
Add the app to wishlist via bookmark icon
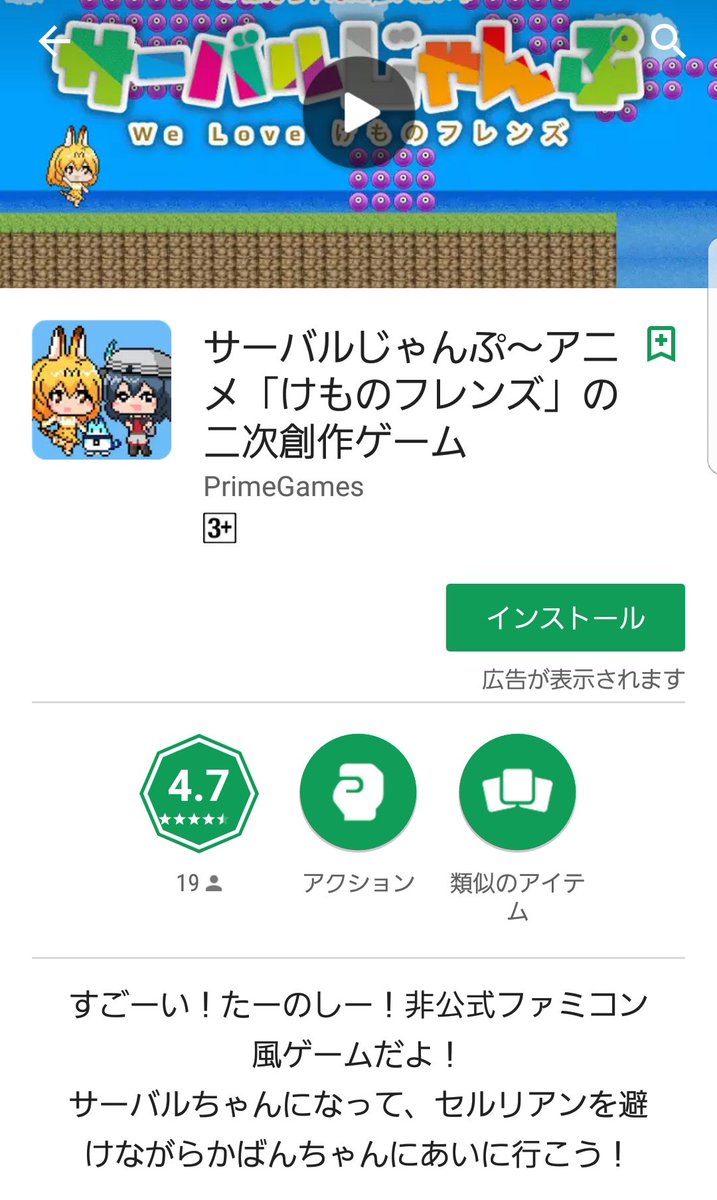click(x=661, y=344)
